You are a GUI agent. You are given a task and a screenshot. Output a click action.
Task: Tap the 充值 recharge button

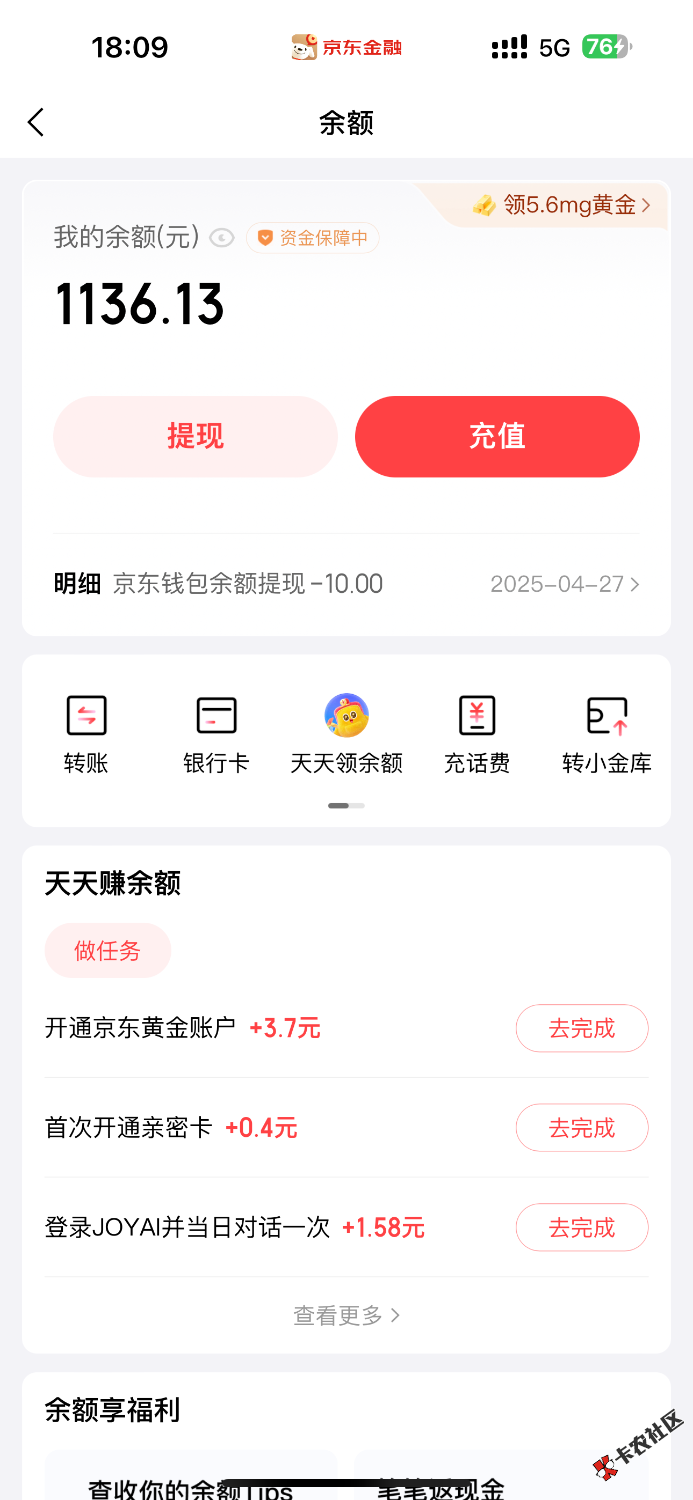coord(497,437)
